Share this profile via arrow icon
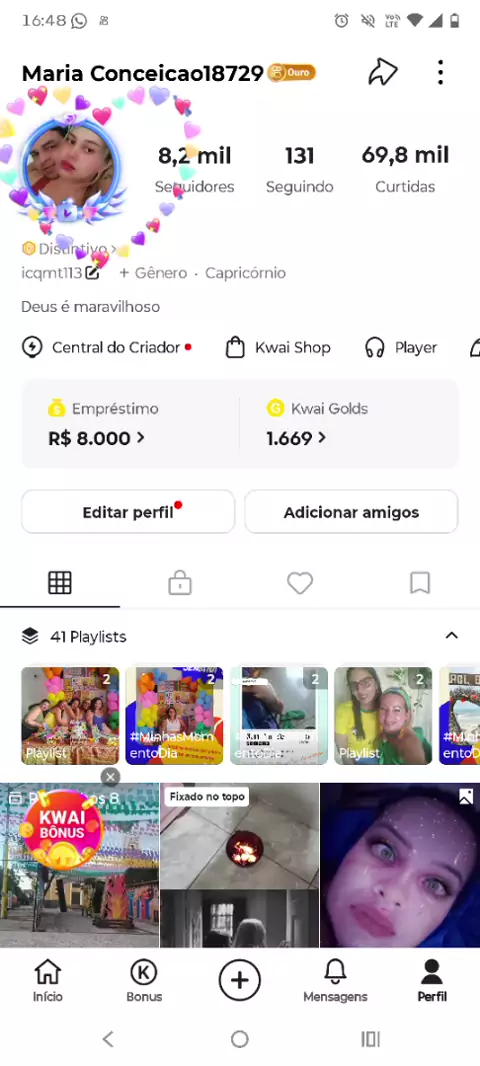 click(x=383, y=72)
